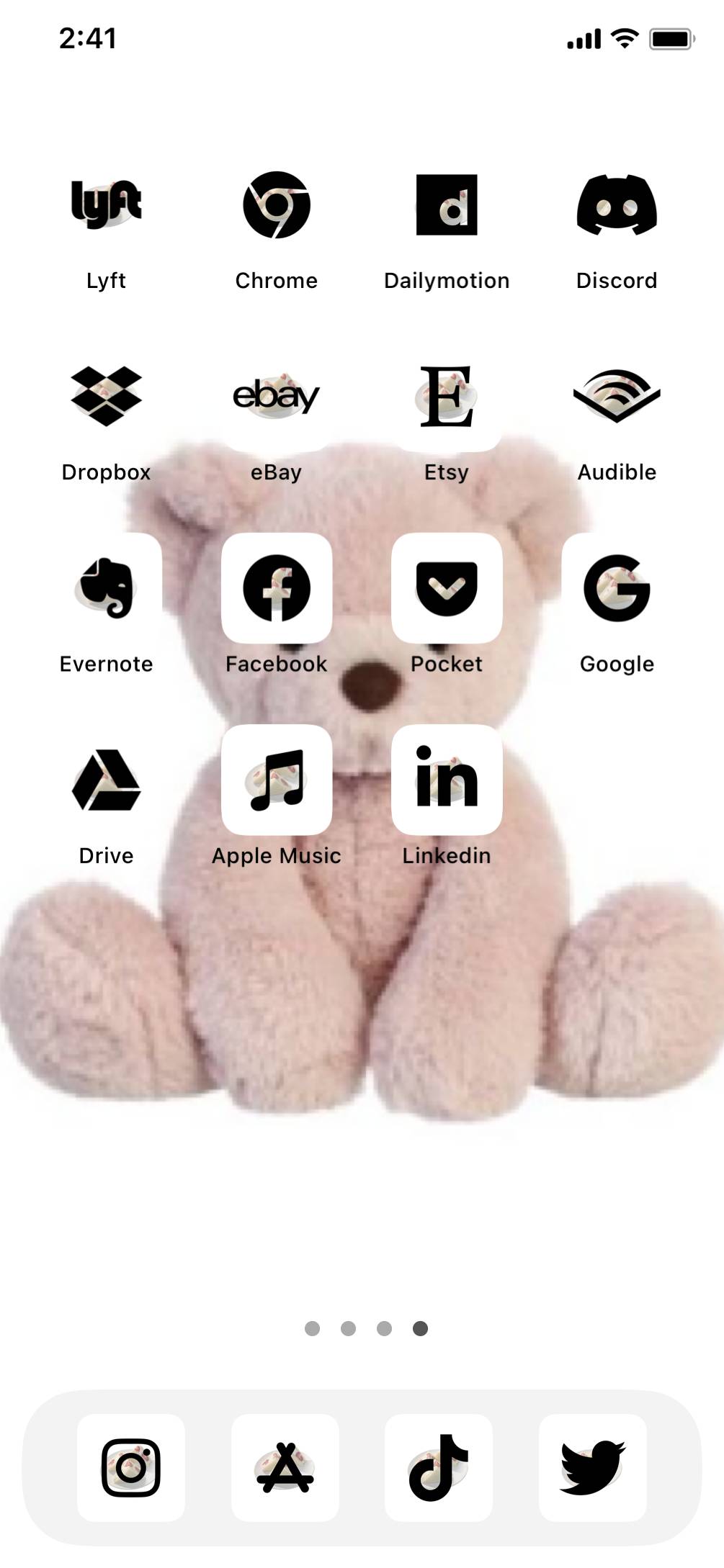
Task: Tap the Google app icon
Action: (x=617, y=588)
